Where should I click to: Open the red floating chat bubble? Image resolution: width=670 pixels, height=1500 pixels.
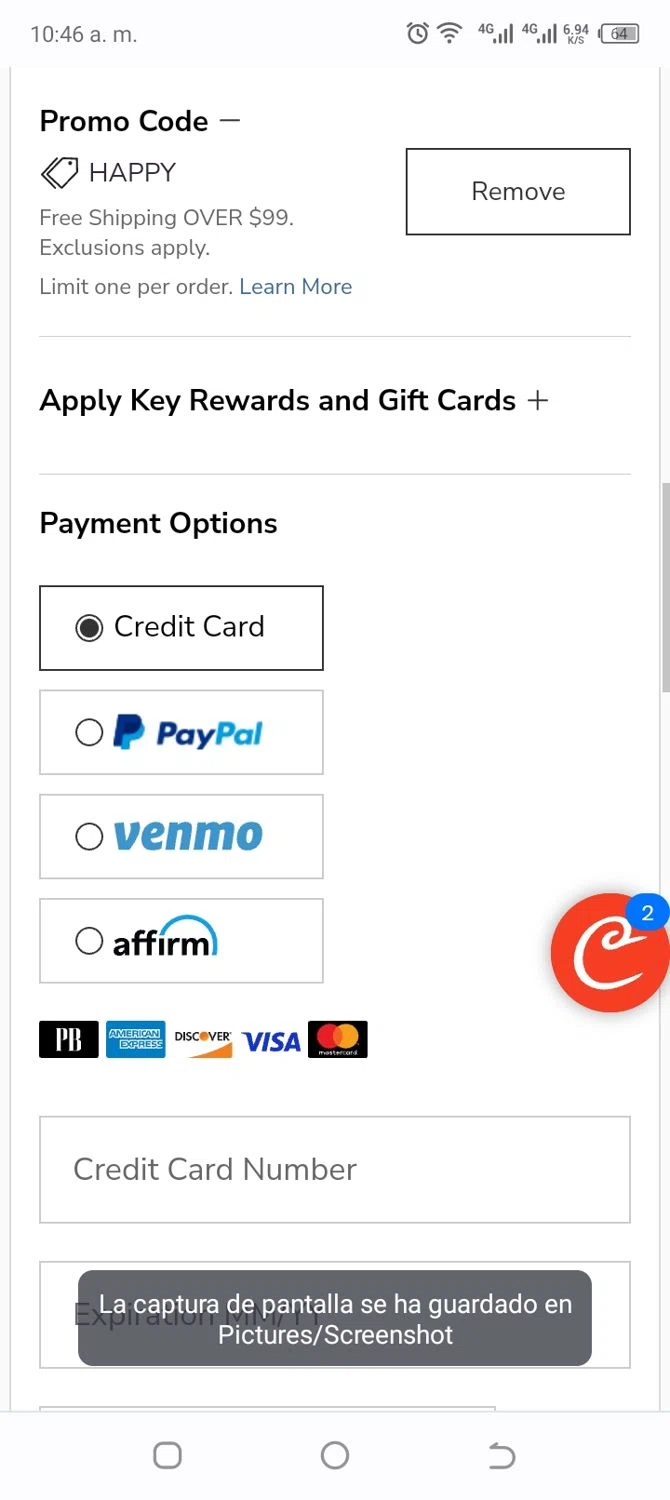609,953
